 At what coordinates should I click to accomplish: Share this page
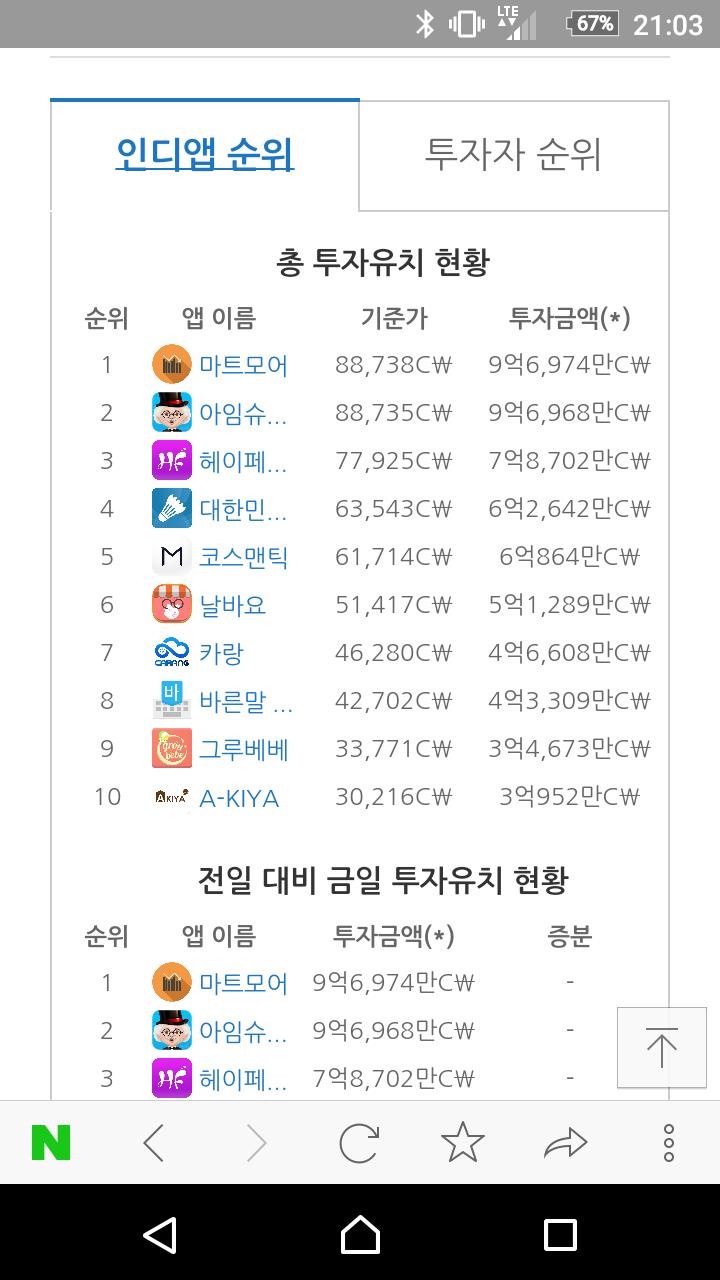[x=565, y=1142]
